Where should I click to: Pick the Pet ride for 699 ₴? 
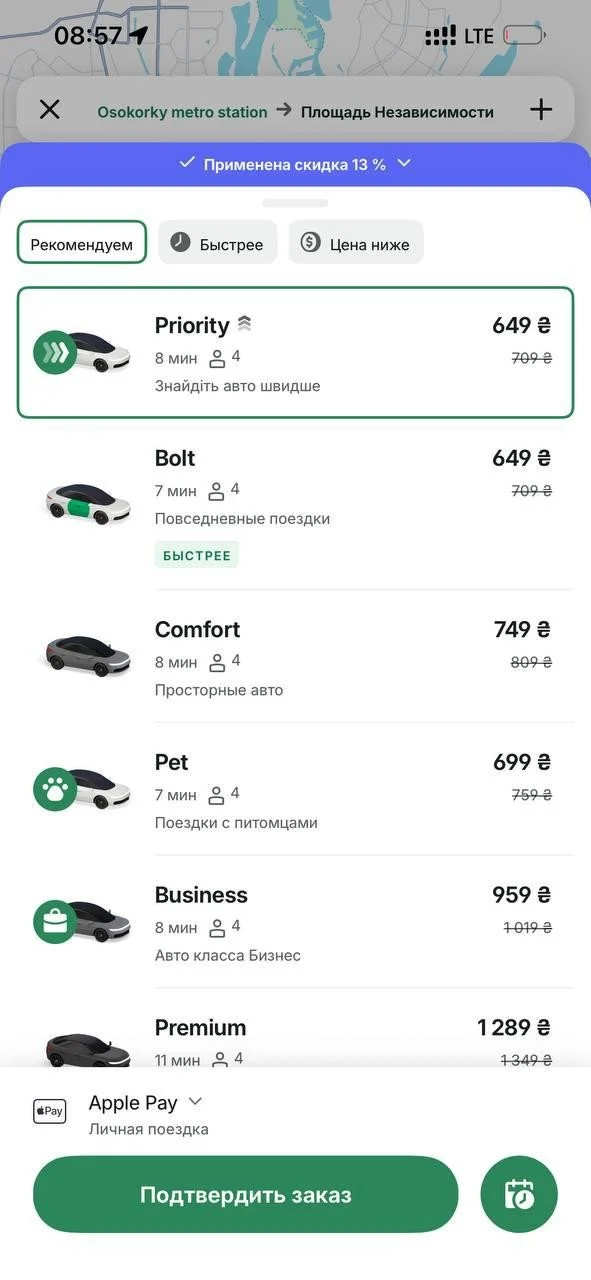coord(295,790)
